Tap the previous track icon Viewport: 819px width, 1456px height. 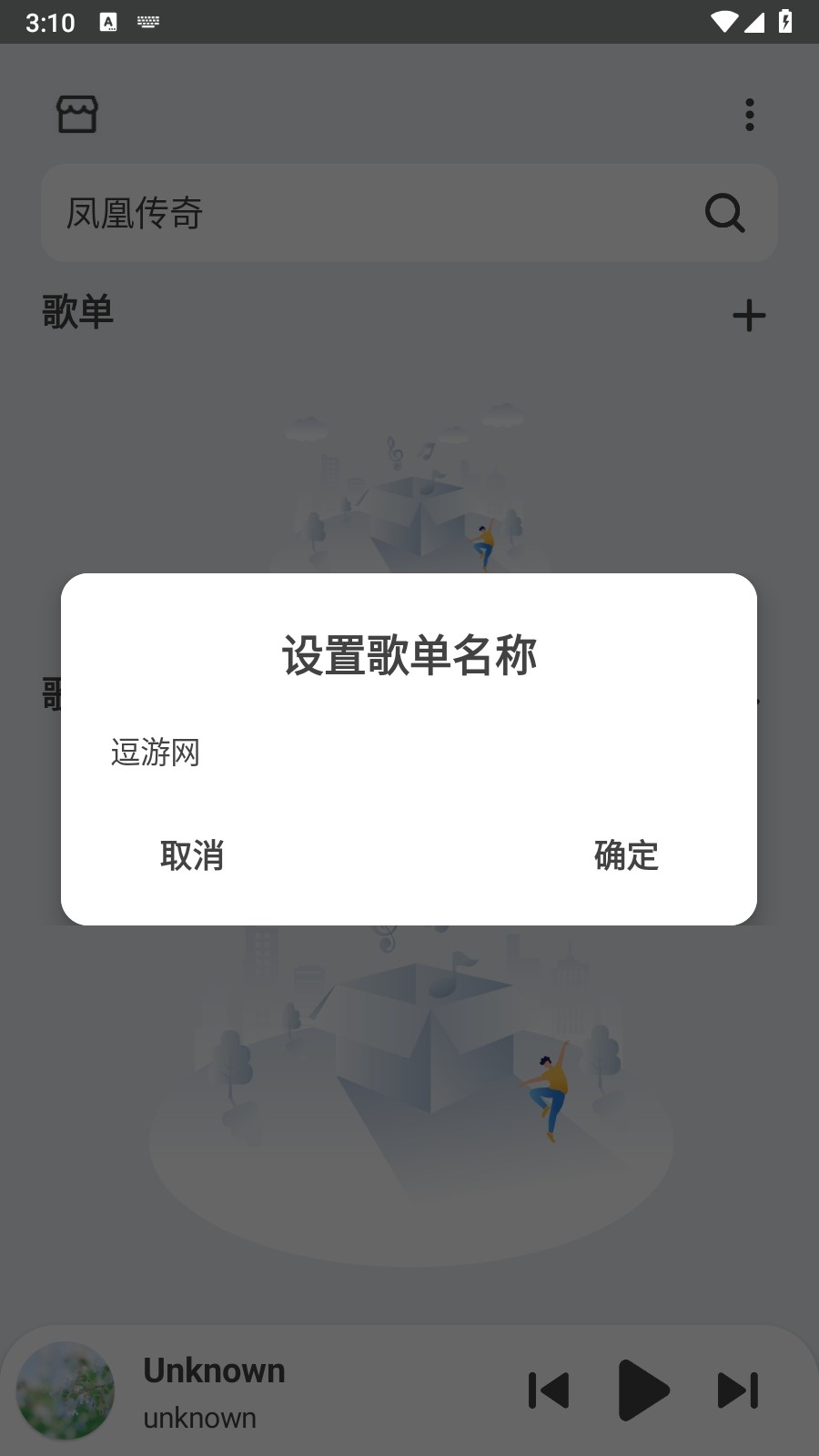(548, 1390)
